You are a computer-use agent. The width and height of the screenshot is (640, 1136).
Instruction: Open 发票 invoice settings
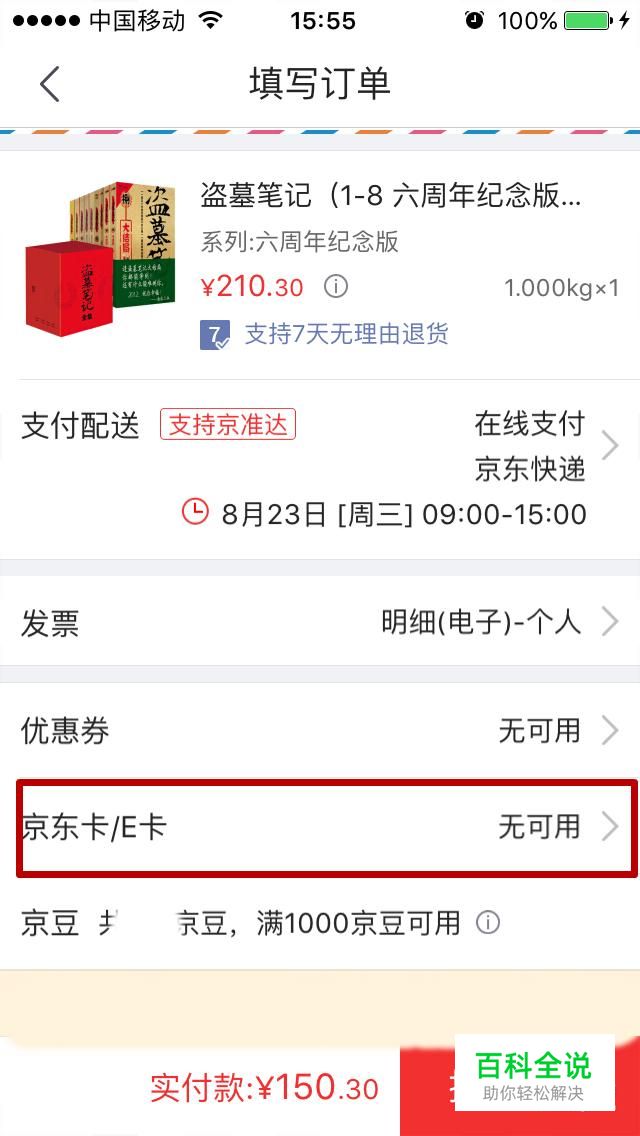[320, 623]
